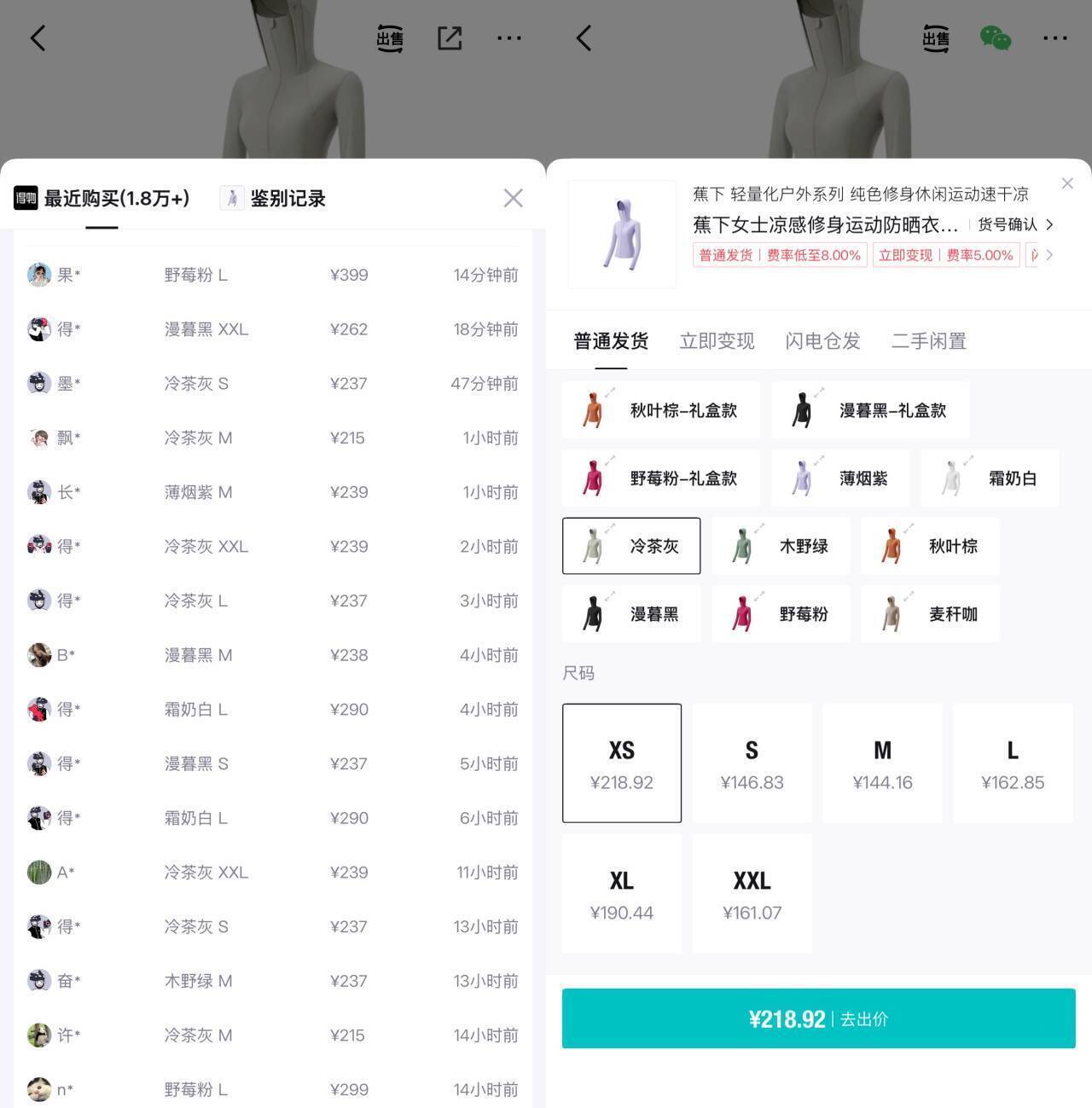Open the external share icon
Image resolution: width=1092 pixels, height=1108 pixels.
pyautogui.click(x=450, y=38)
